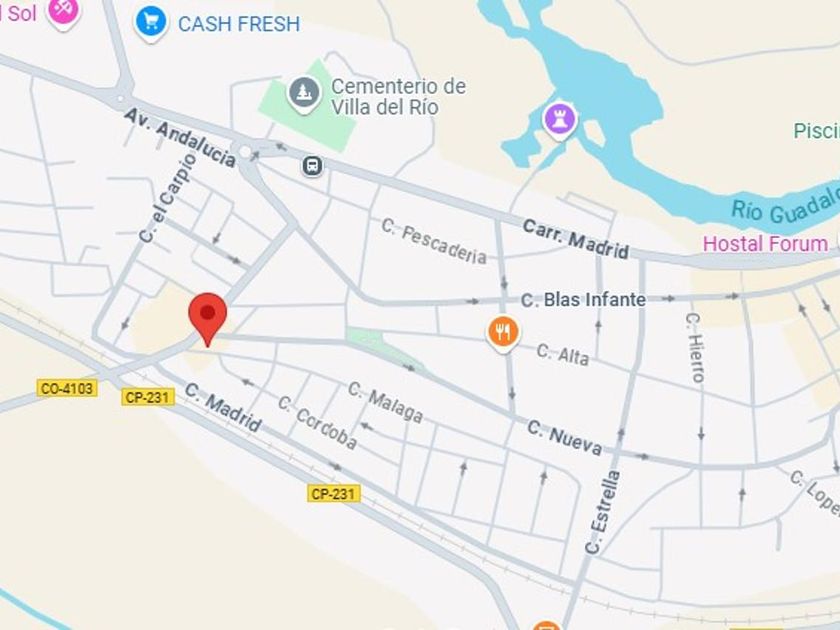Tap the red dropped location pin
Screen dimensions: 840x630
click(207, 318)
